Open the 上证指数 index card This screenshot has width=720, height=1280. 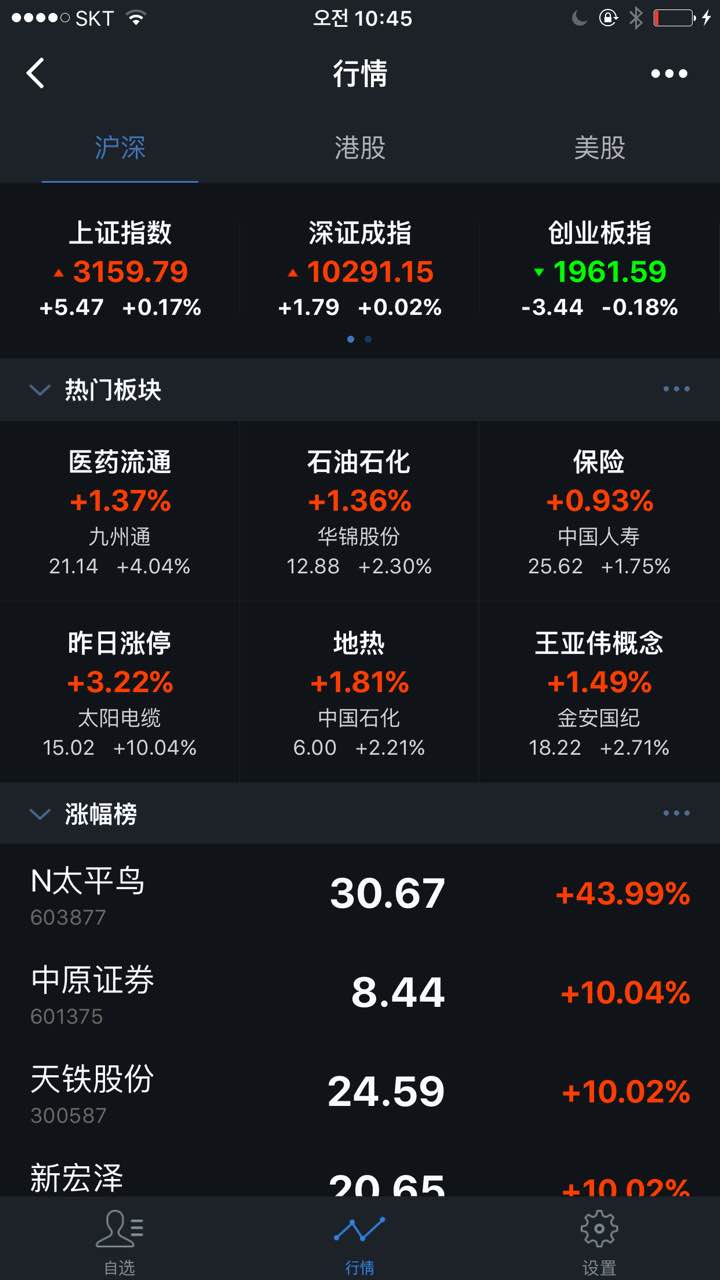(120, 268)
